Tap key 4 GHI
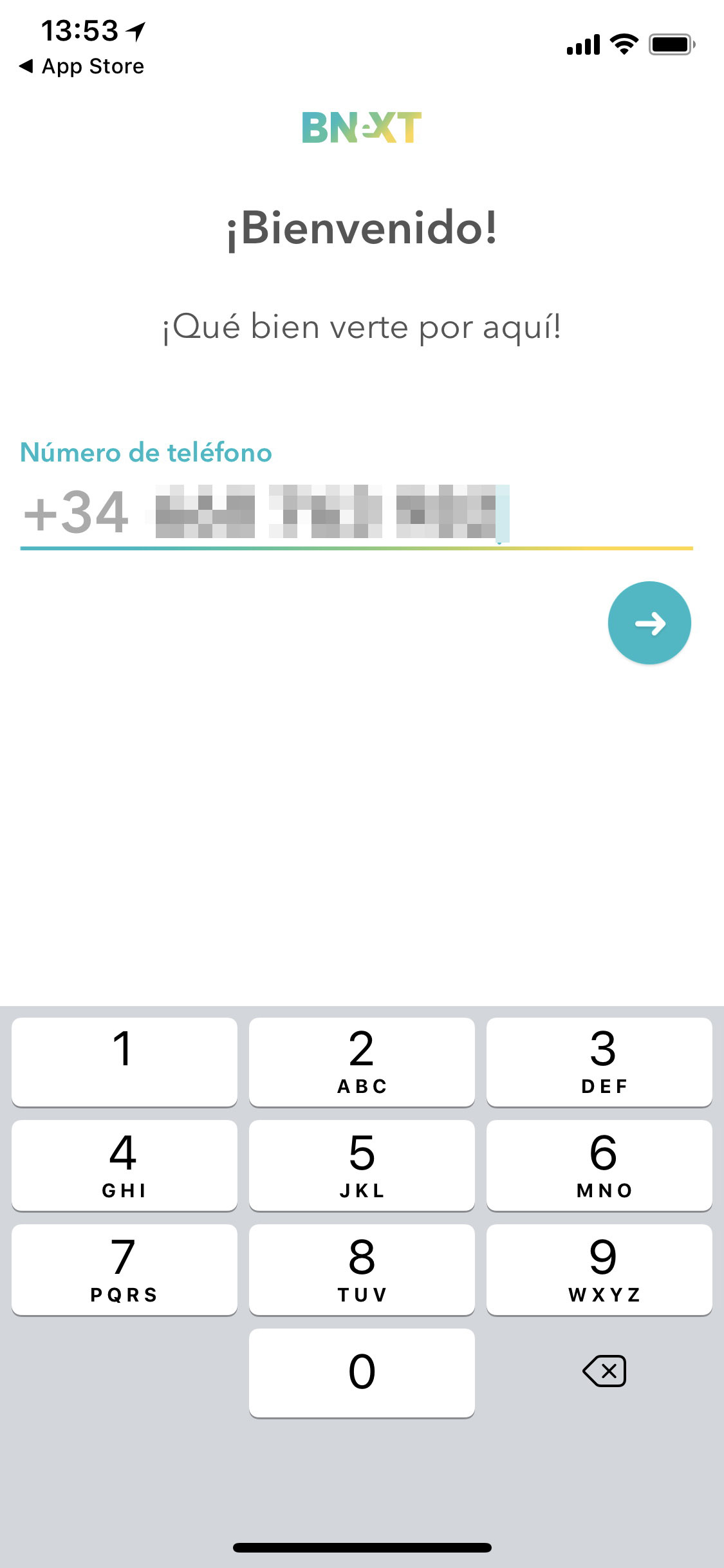Screen dimensions: 724x1568 click(124, 1166)
